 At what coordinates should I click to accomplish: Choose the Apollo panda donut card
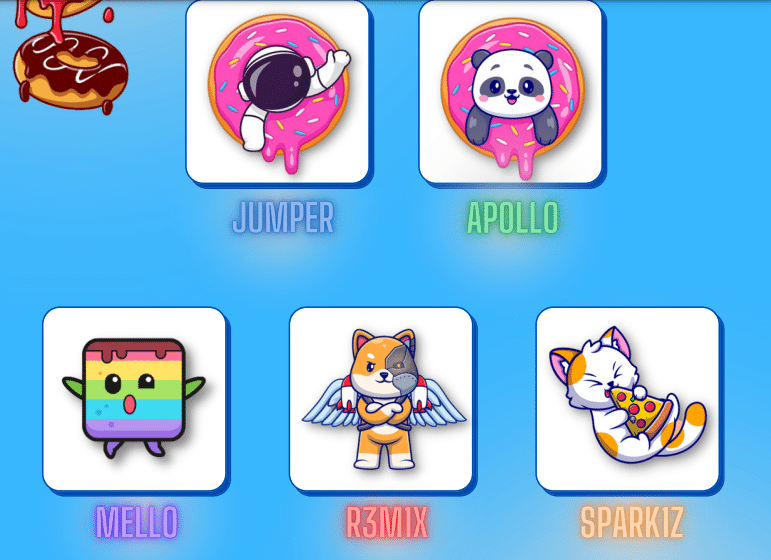coord(509,92)
